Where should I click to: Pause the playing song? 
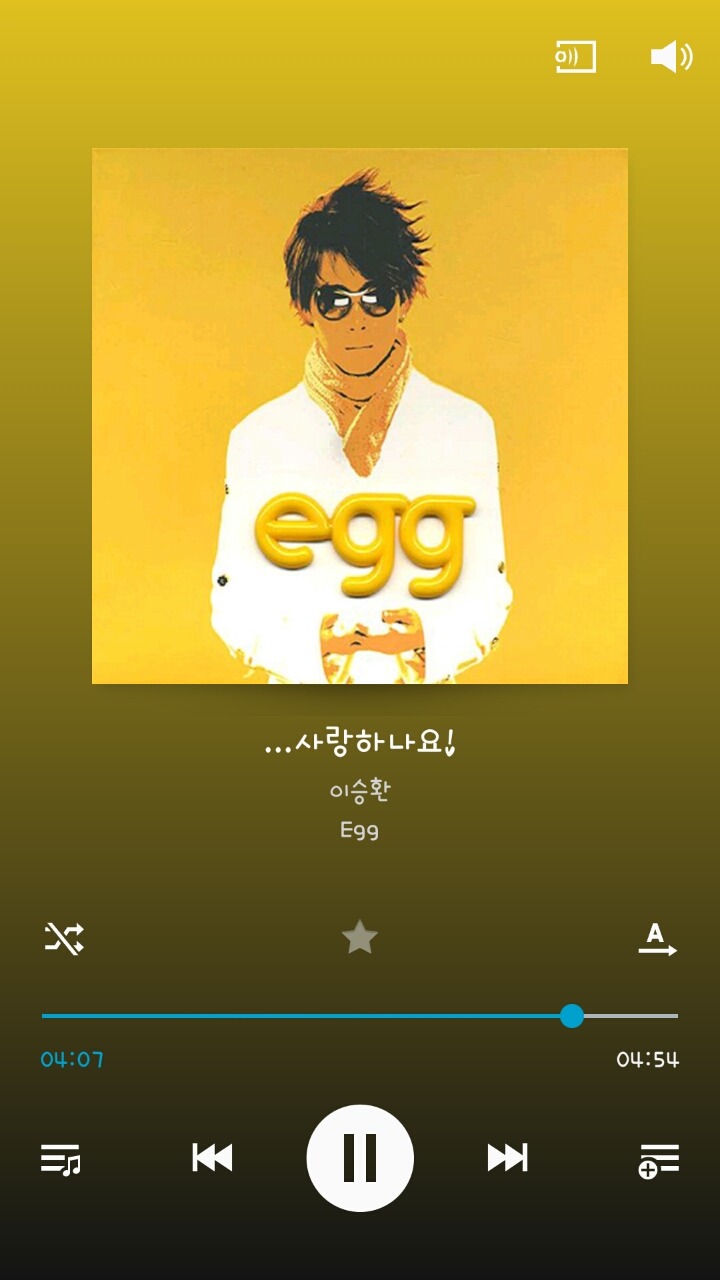[360, 1158]
